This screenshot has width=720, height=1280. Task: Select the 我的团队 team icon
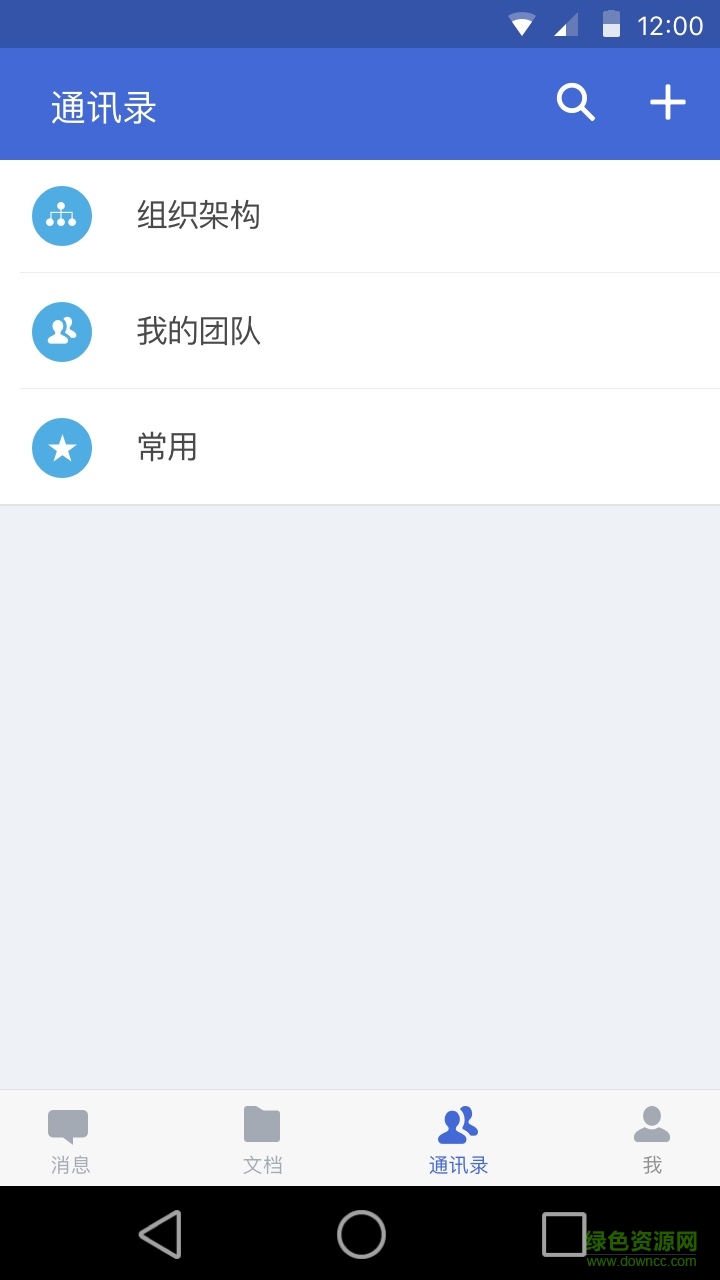coord(62,331)
